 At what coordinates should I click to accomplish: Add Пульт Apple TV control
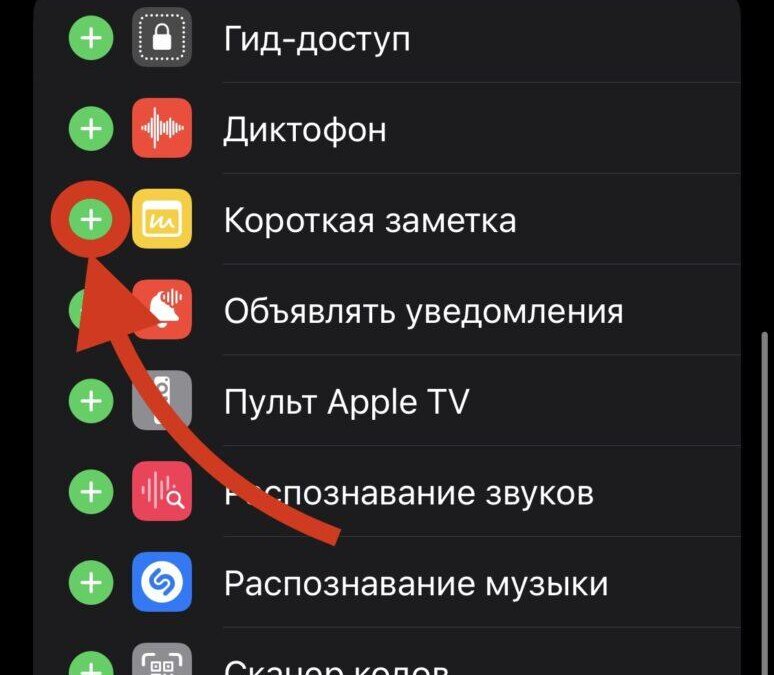(x=90, y=402)
